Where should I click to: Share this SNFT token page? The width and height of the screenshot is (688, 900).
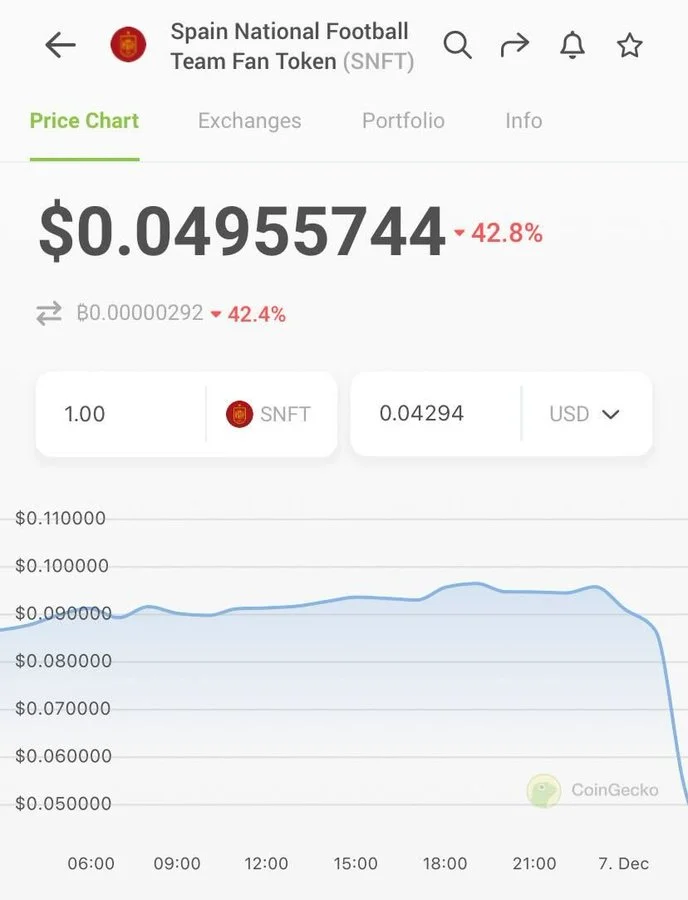514,45
